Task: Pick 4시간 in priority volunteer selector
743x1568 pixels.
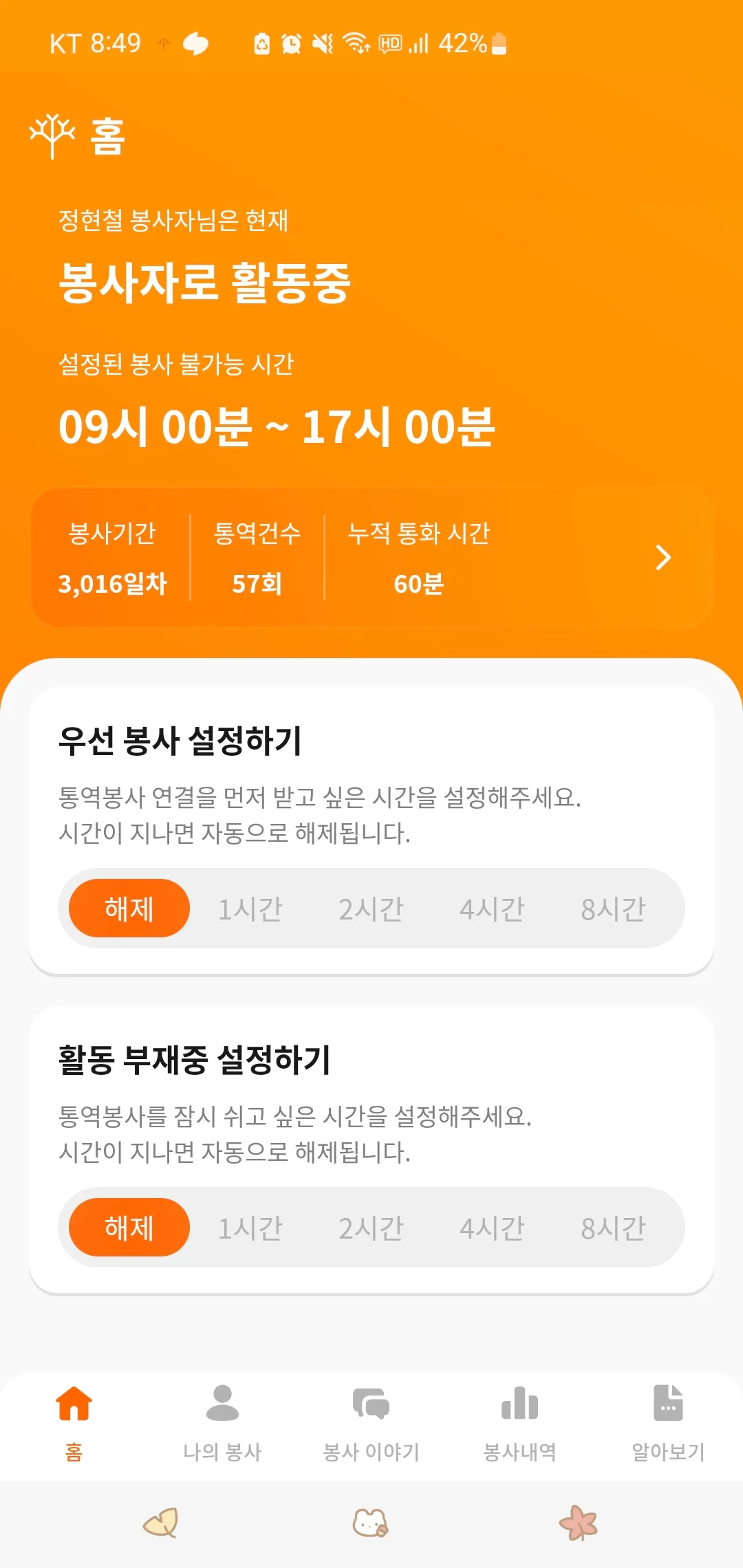Action: [491, 908]
